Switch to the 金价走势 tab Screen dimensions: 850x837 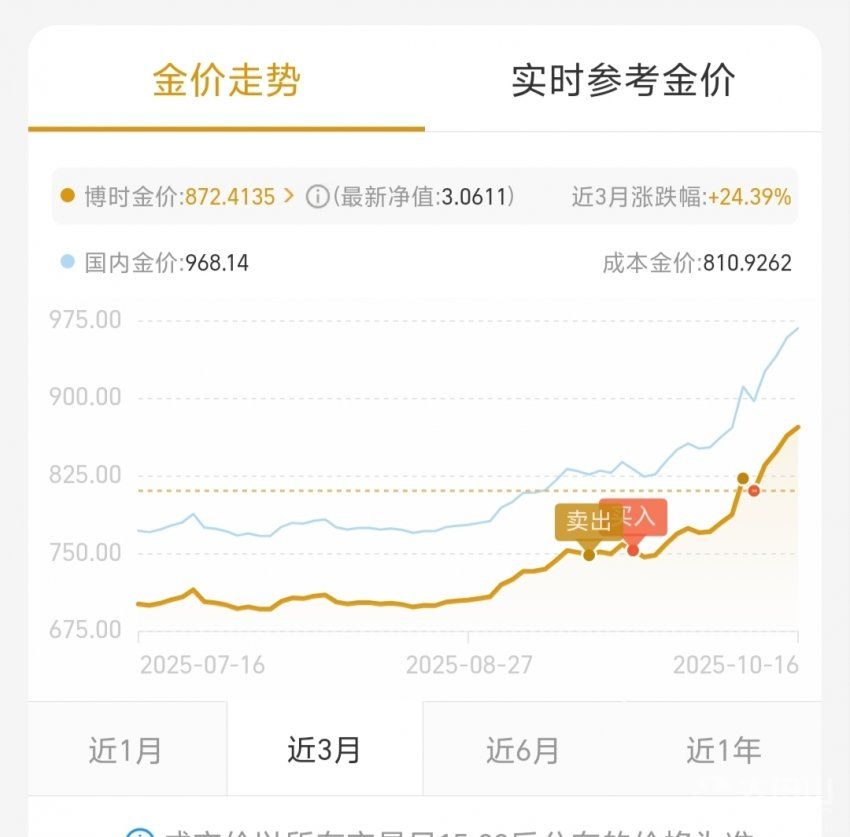226,81
